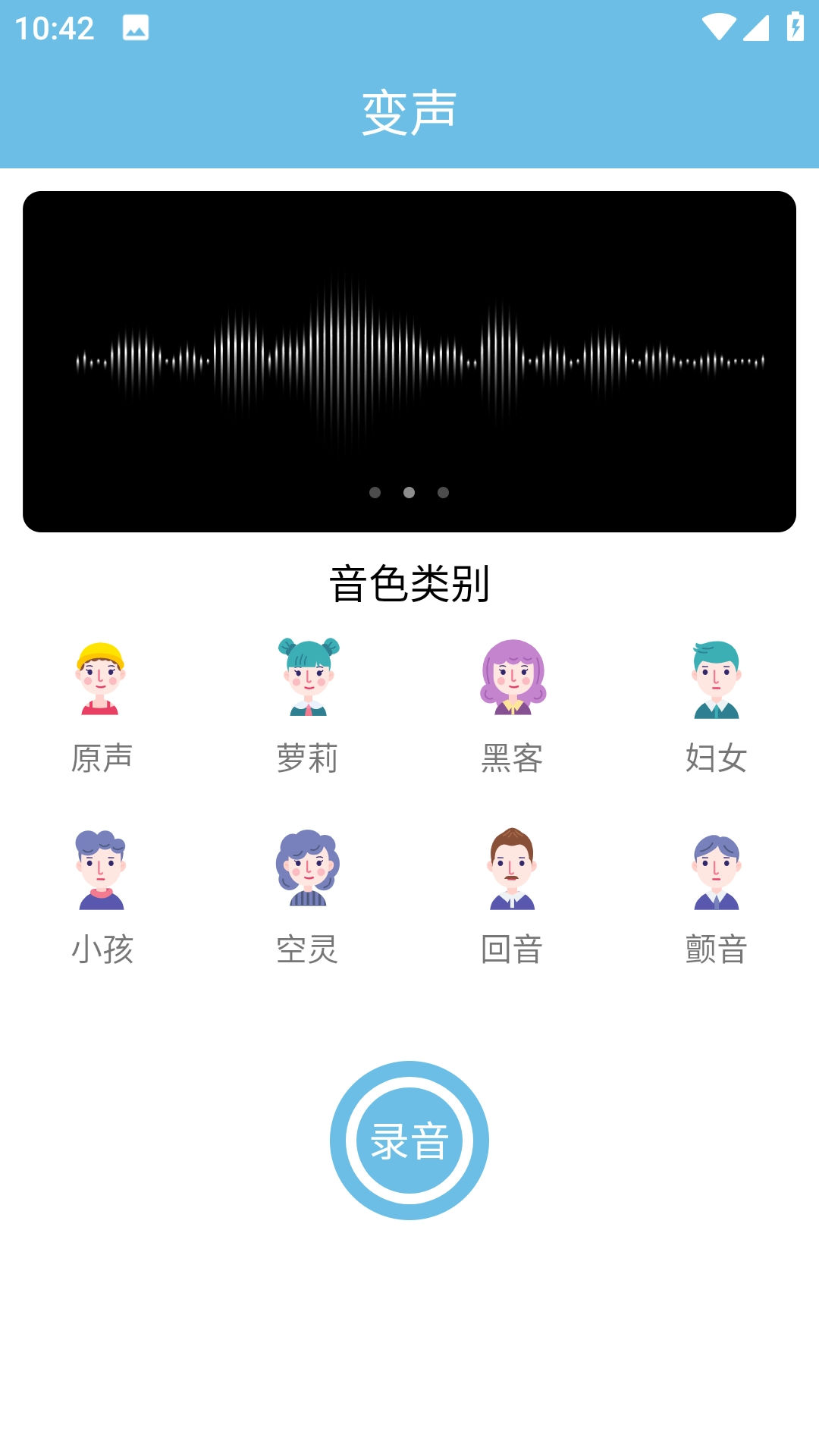Choose the 小孩 voice effect
Image resolution: width=819 pixels, height=1456 pixels.
[102, 896]
